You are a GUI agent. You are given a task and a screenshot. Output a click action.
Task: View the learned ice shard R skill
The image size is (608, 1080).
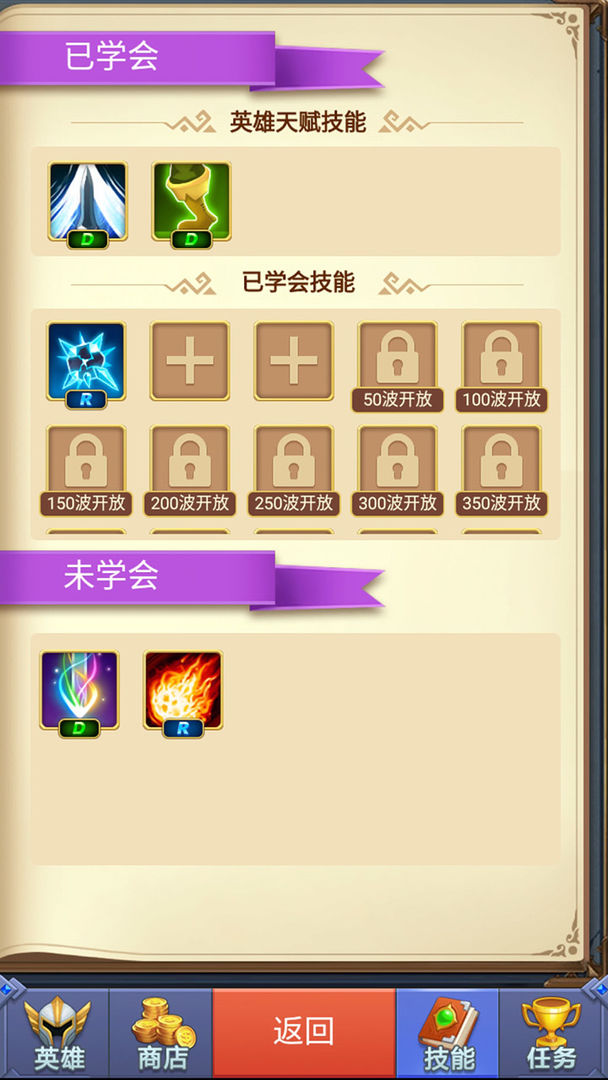pyautogui.click(x=86, y=362)
